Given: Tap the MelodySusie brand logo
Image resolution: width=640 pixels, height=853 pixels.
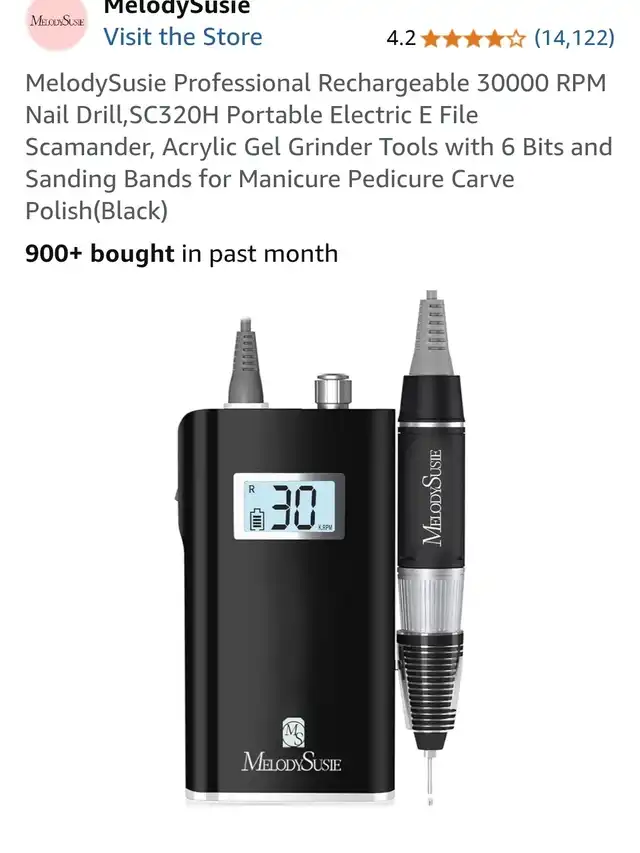Looking at the screenshot, I should (x=56, y=22).
